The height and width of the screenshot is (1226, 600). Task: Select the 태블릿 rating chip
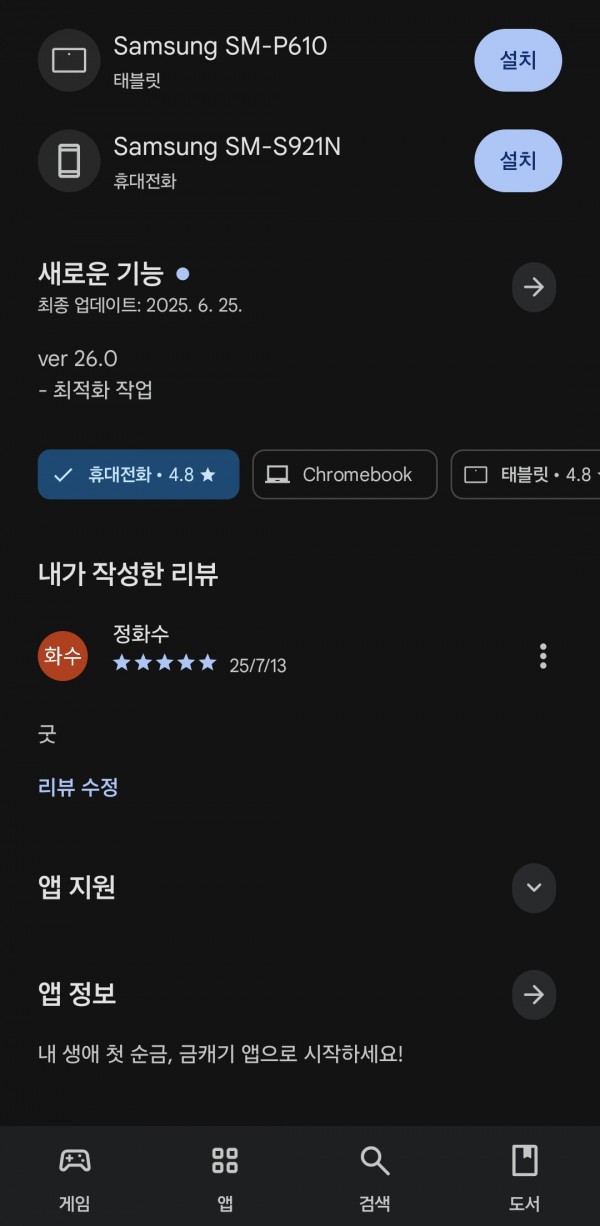click(x=526, y=474)
